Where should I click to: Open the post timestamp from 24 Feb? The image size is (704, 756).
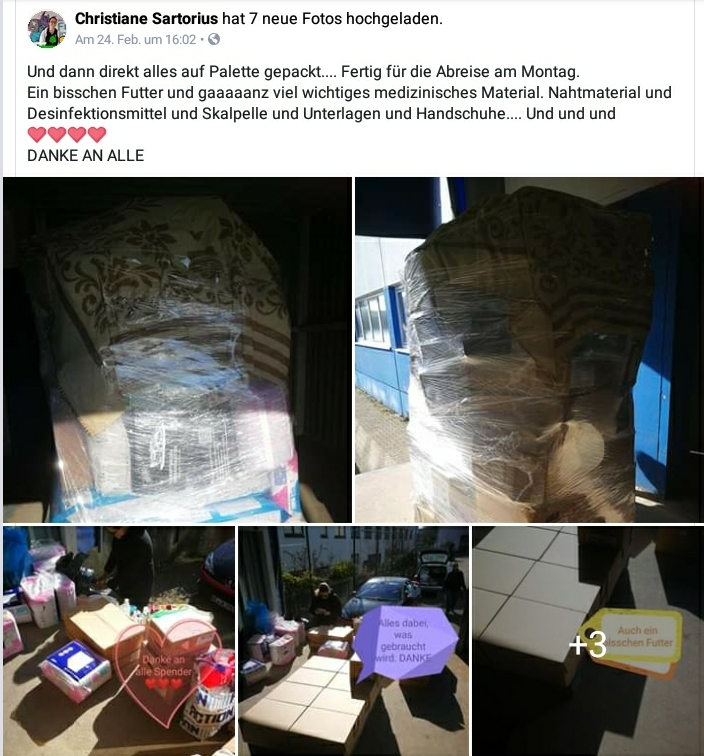pyautogui.click(x=136, y=40)
